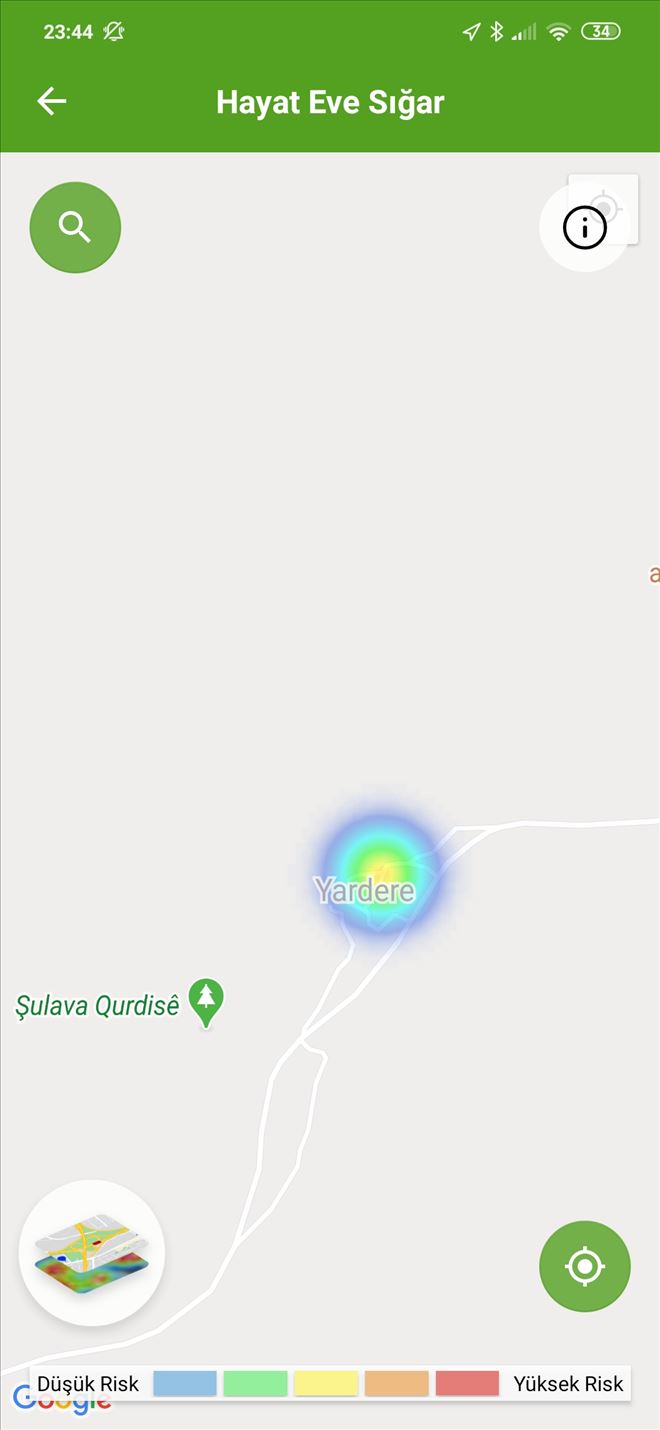Center map on my location
The image size is (660, 1430).
click(x=585, y=1266)
